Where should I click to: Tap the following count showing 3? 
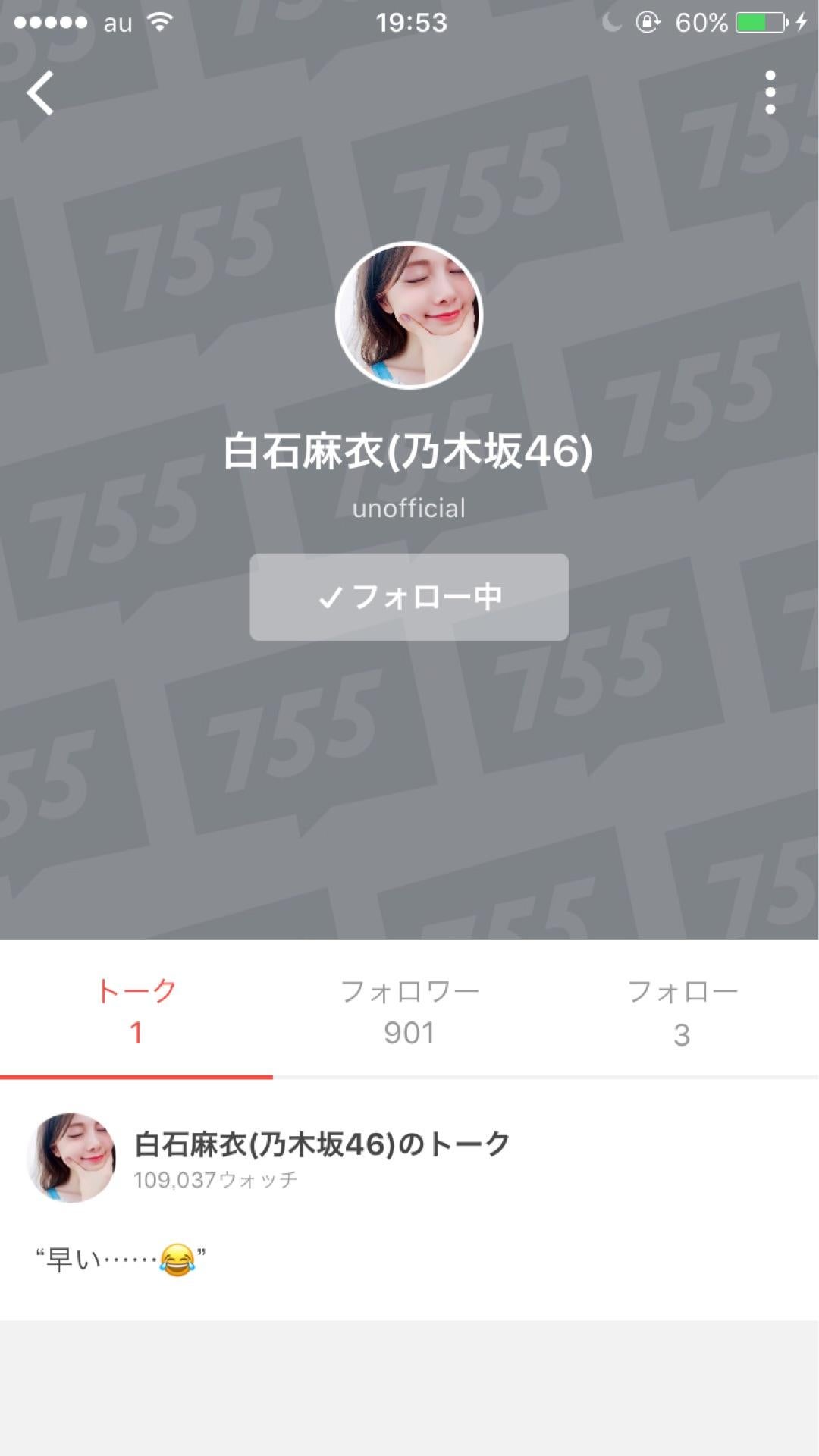tap(682, 1033)
